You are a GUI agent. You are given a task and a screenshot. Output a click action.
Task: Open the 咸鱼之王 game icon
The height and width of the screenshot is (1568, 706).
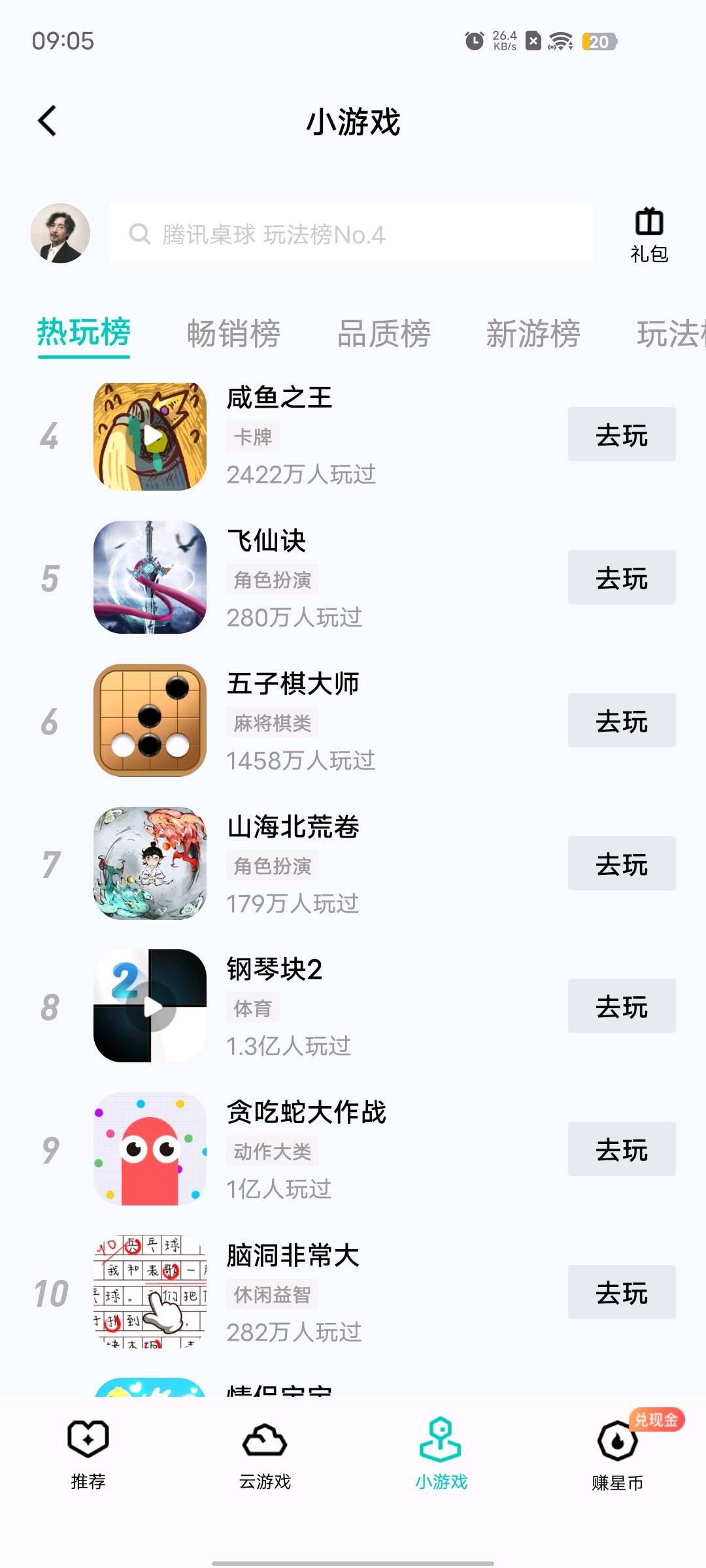150,436
